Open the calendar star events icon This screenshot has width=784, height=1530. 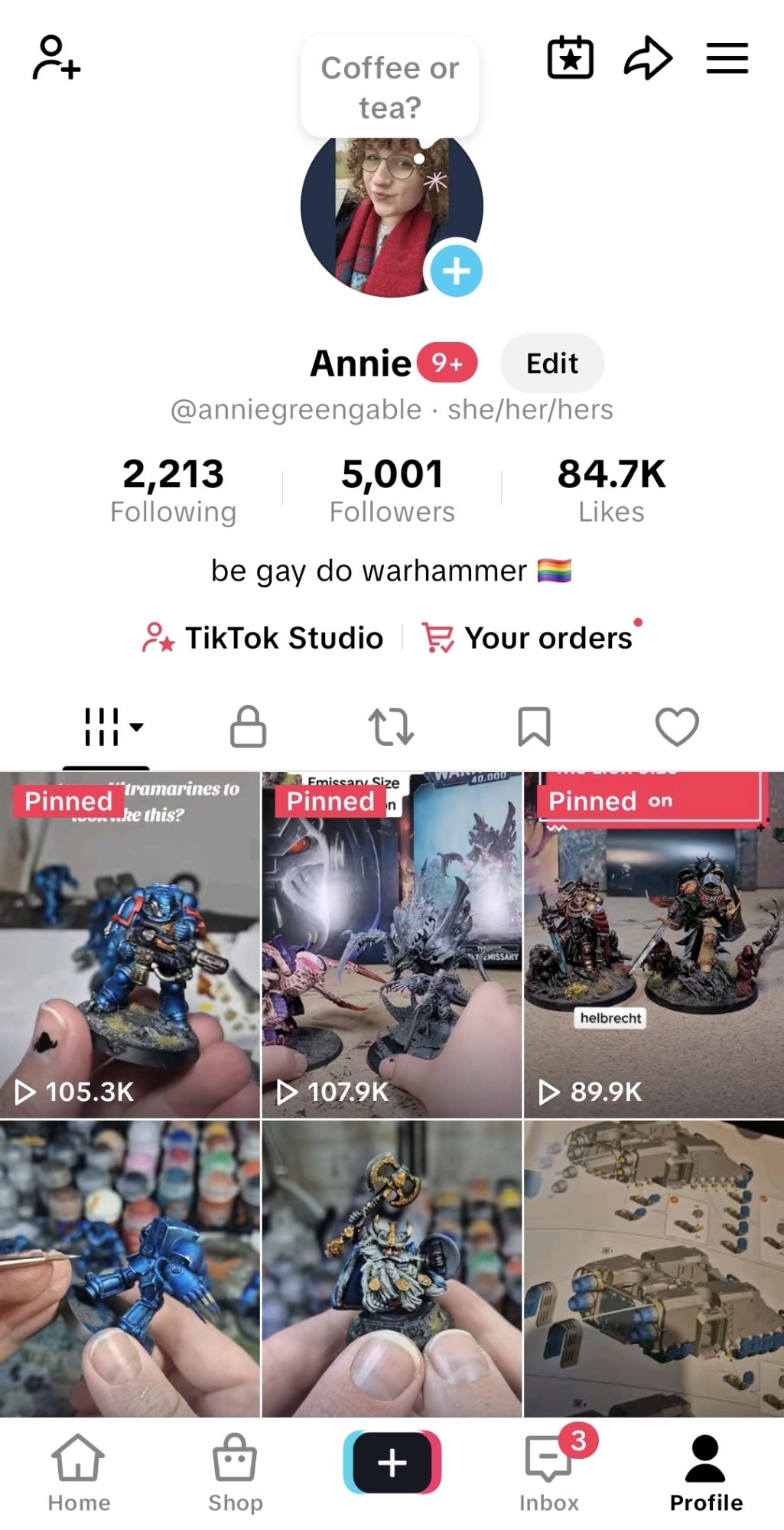[571, 58]
